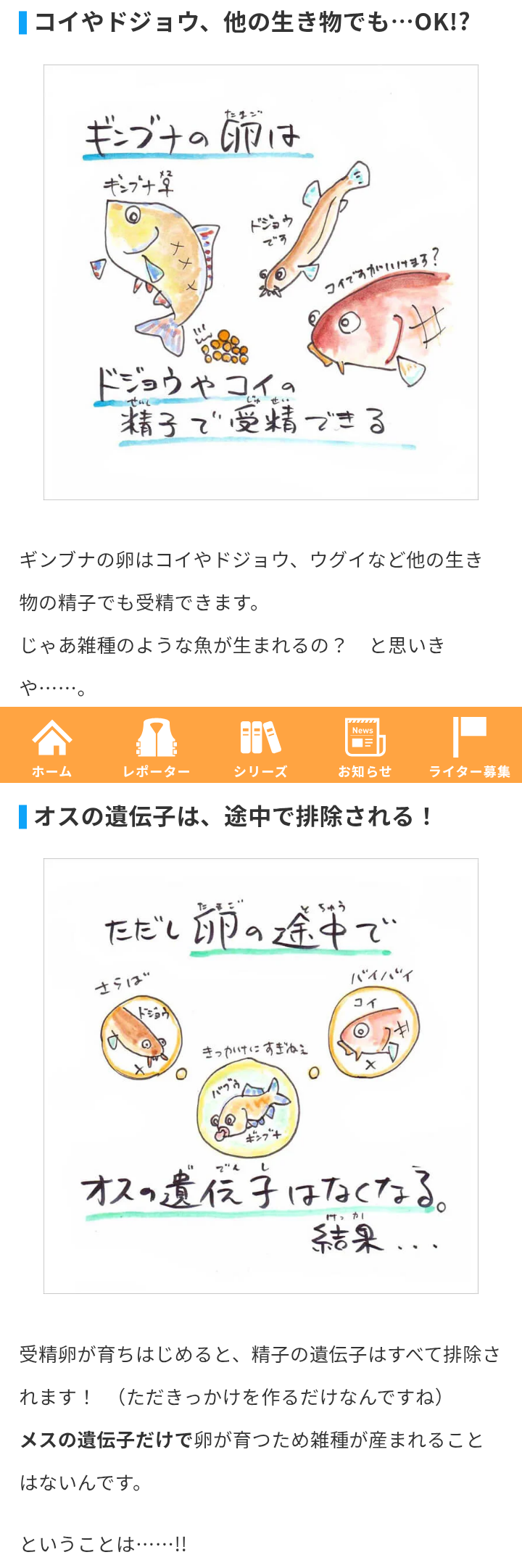Go to the ホーム tab
The height and width of the screenshot is (1568, 522).
point(52,746)
